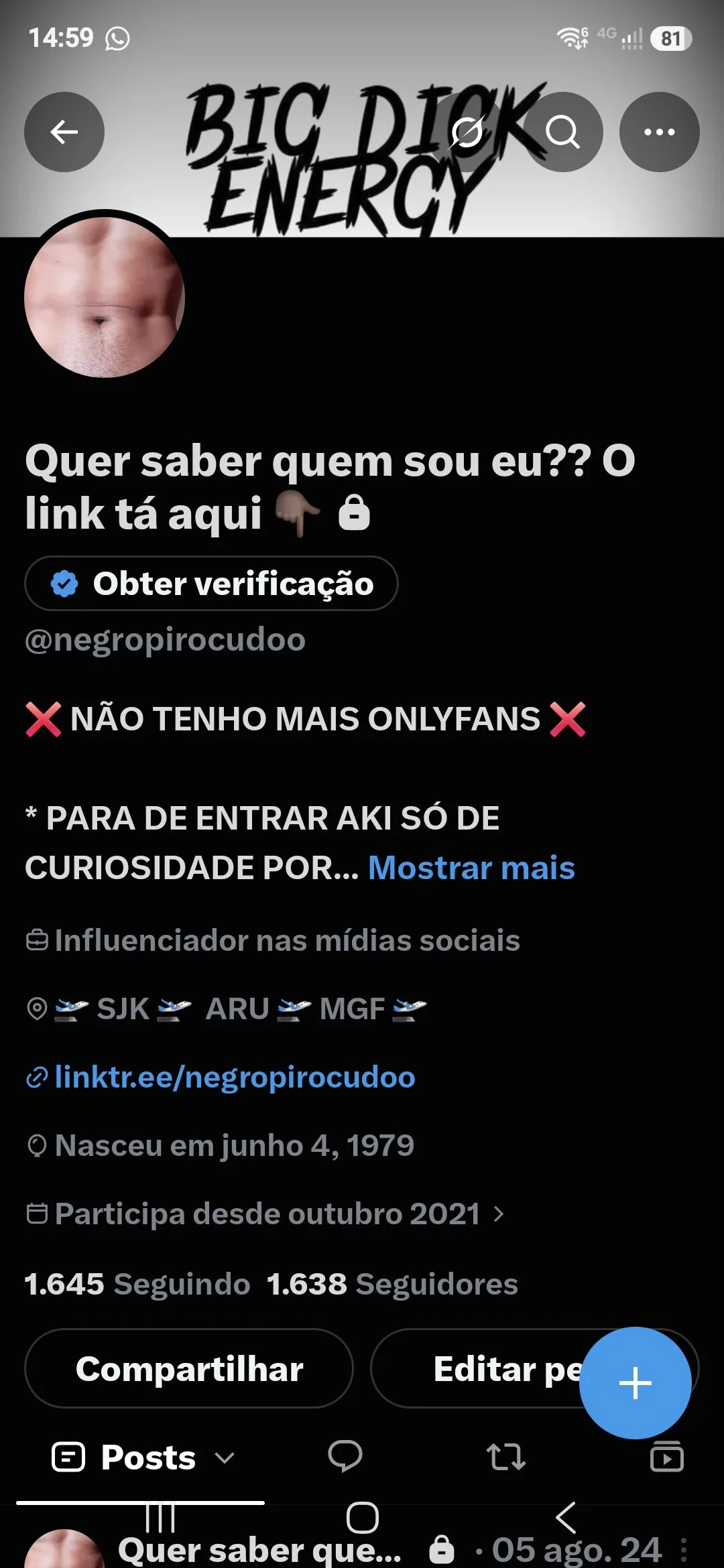This screenshot has width=724, height=1568.
Task: Open the Grok slash icon
Action: coord(467,132)
